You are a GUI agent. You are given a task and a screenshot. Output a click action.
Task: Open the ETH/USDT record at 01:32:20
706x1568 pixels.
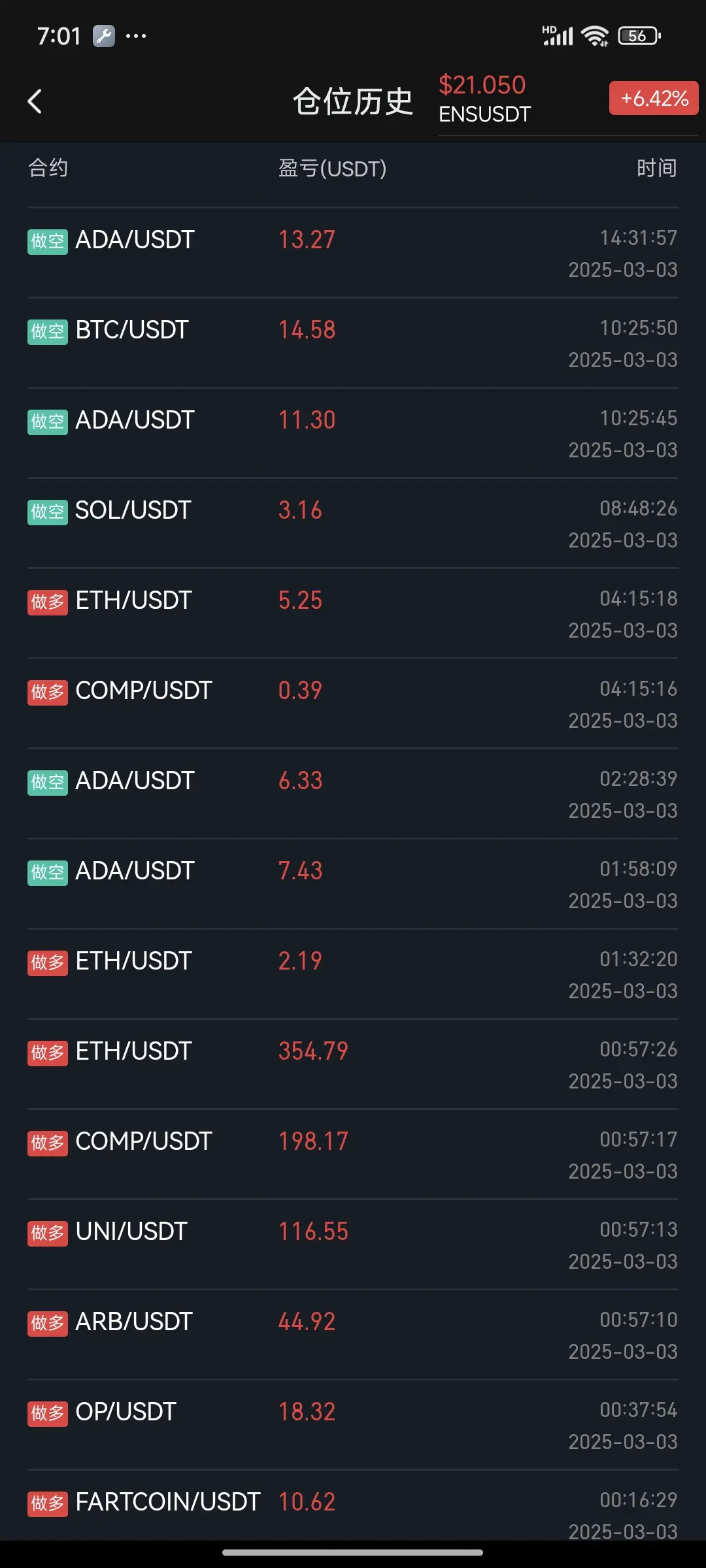click(x=353, y=974)
